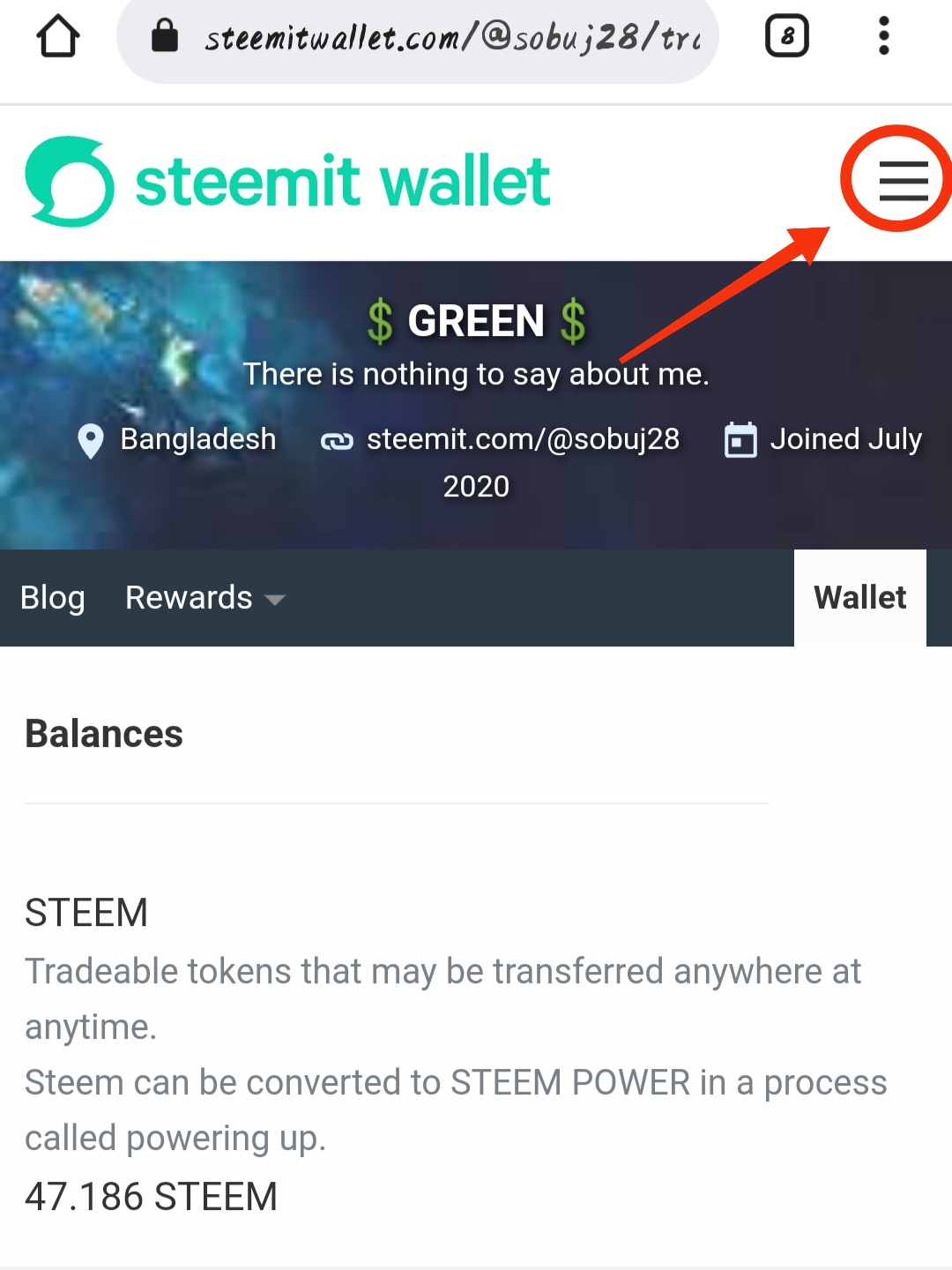Select the Wallet tab
The height and width of the screenshot is (1270, 952).
tap(859, 598)
